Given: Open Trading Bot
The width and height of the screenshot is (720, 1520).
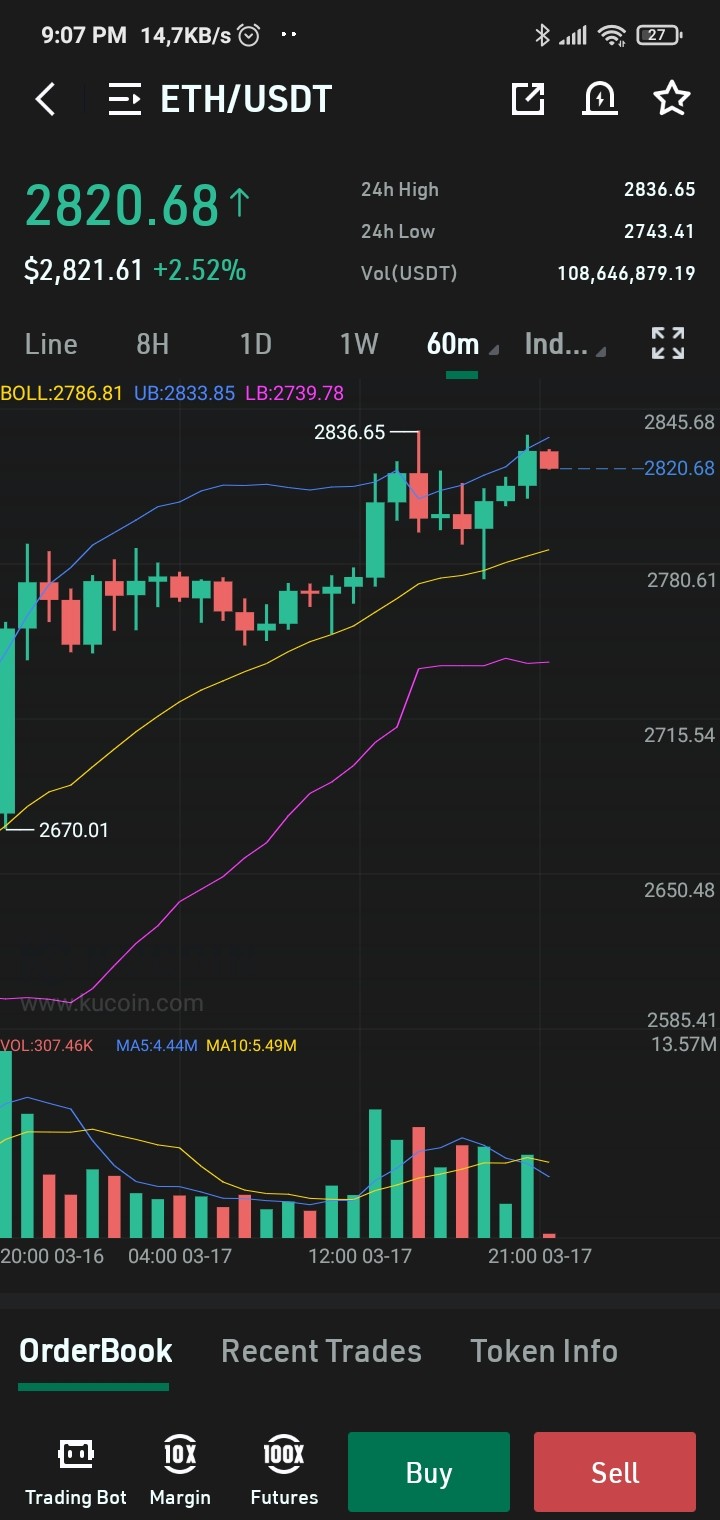Looking at the screenshot, I should [x=76, y=1471].
